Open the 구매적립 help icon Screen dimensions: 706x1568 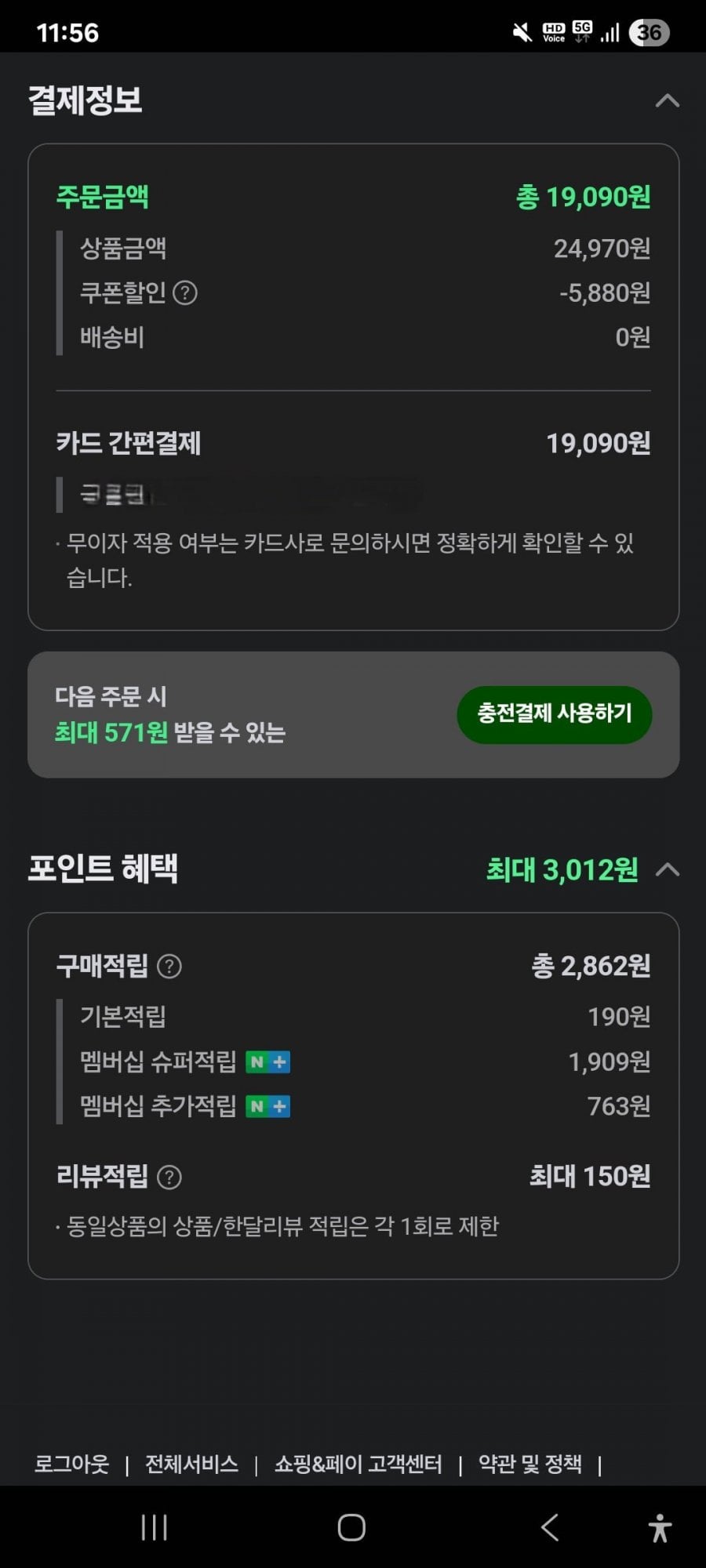click(x=169, y=966)
